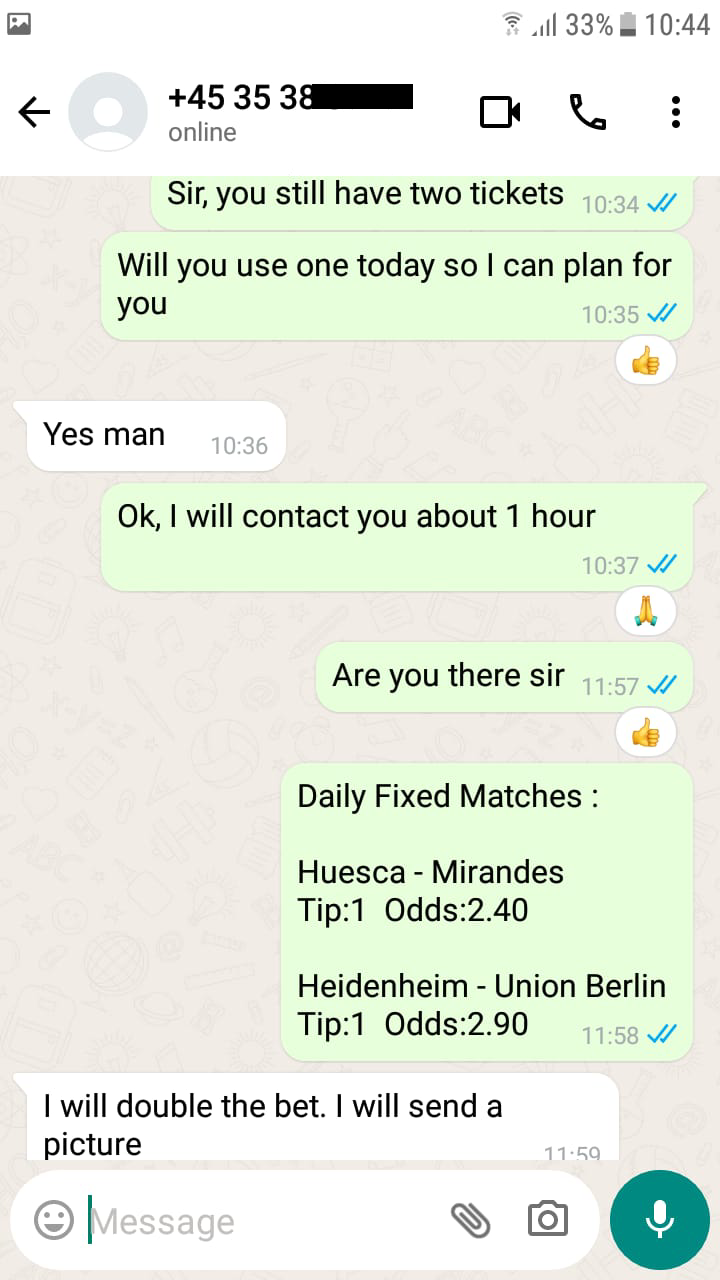View the praying hands reaction on the 10:37 message
Screen dimensions: 720x1280
coord(646,612)
